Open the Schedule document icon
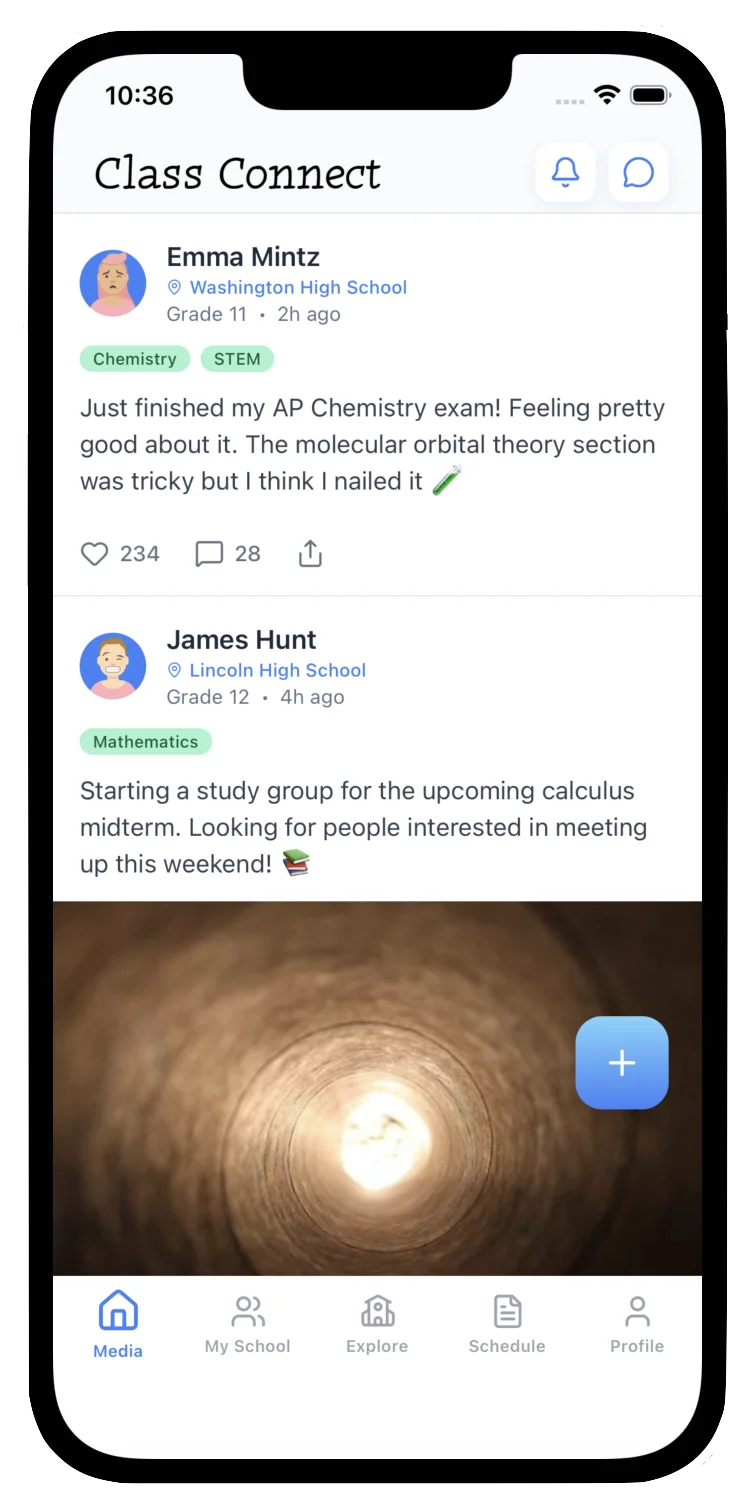This screenshot has width=756, height=1510. 507,1310
